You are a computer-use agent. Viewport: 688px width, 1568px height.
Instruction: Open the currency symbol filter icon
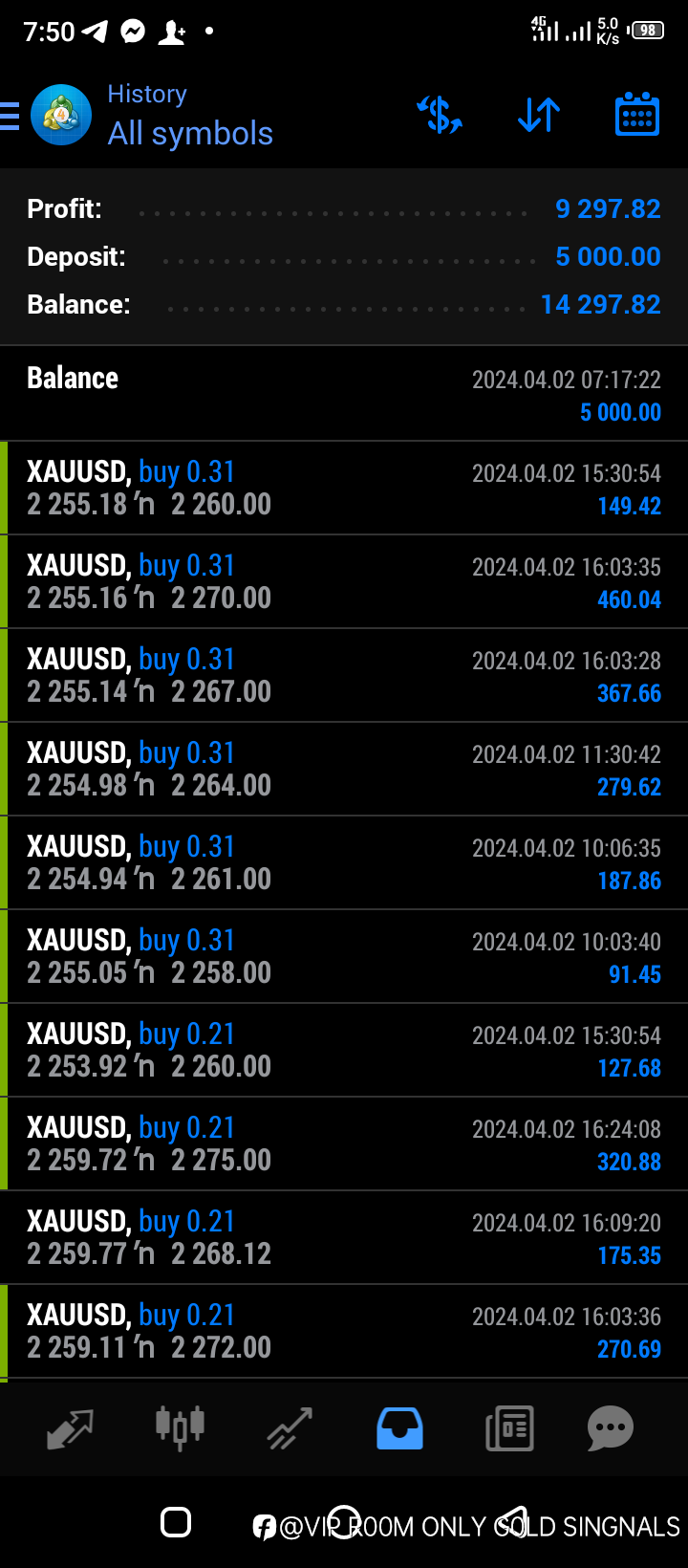tap(440, 115)
